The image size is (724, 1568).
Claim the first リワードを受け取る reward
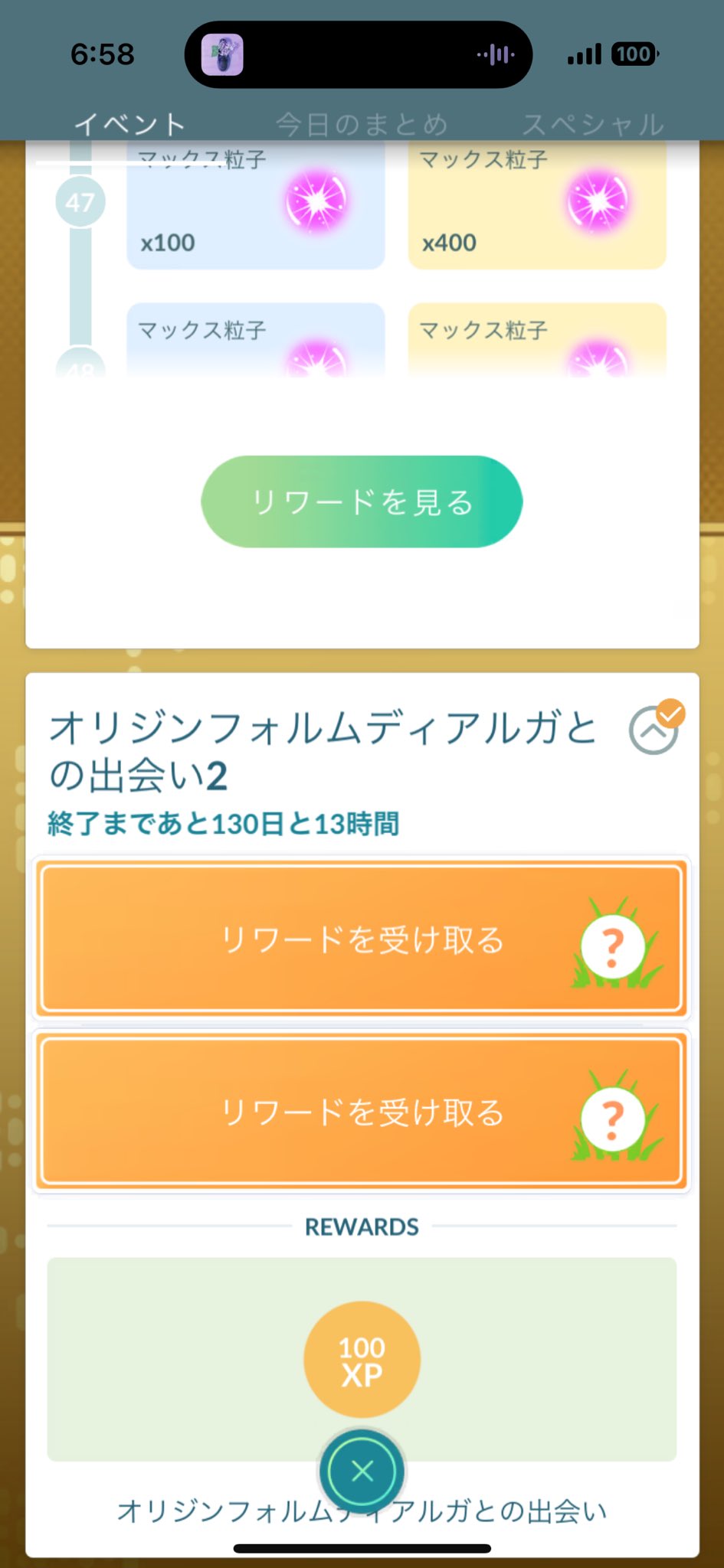point(362,939)
